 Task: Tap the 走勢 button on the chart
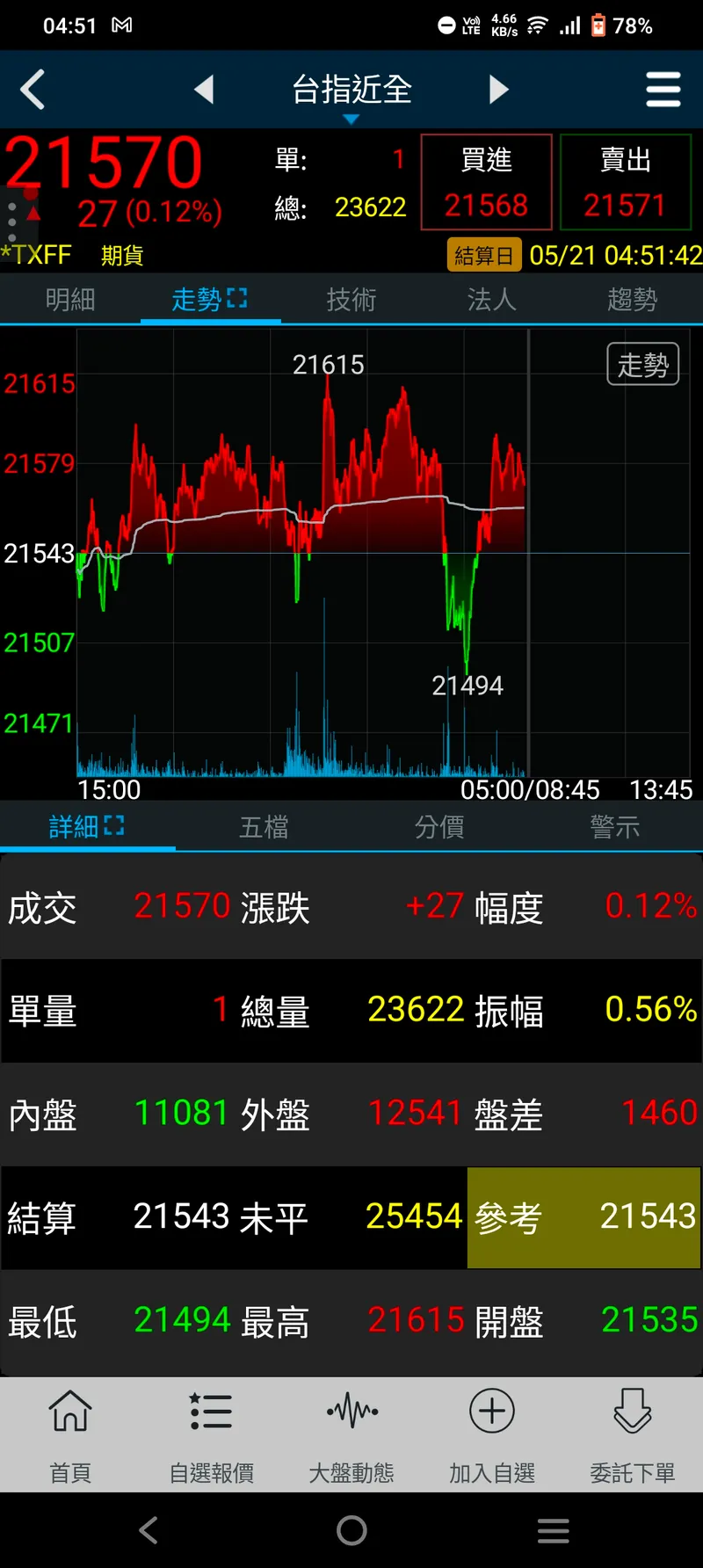642,364
